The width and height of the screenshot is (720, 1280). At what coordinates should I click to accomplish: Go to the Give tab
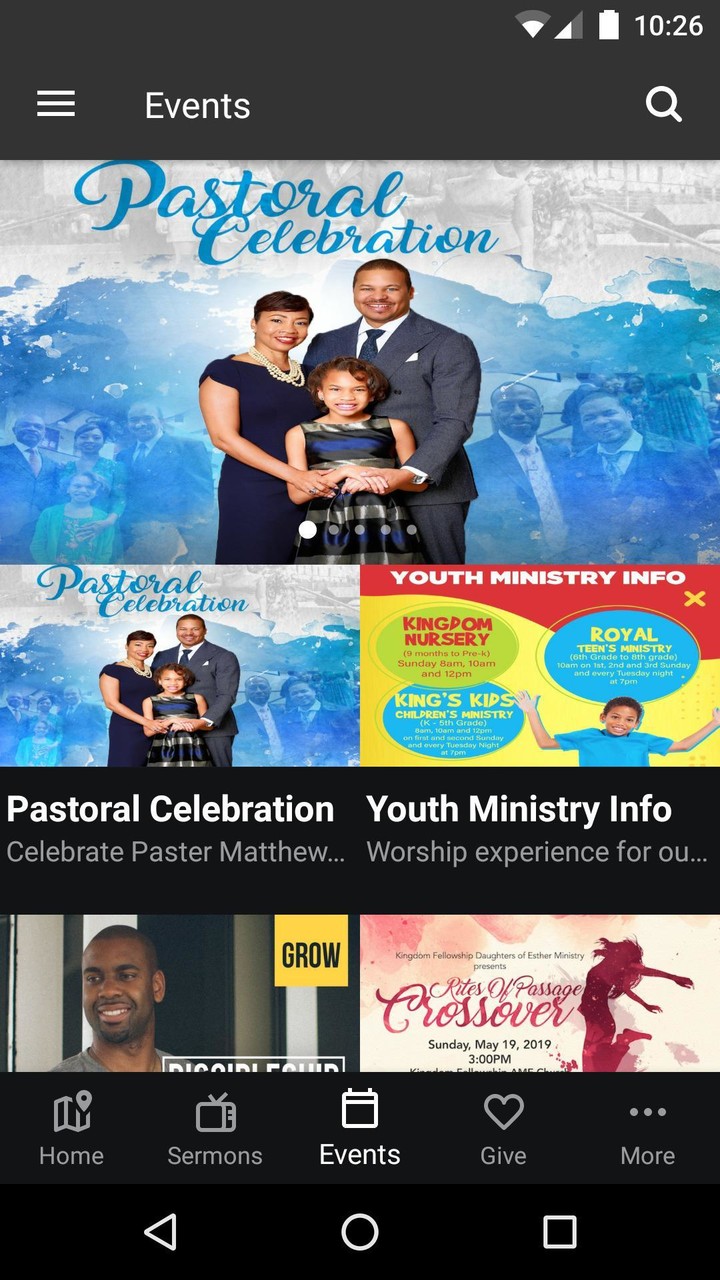click(503, 1130)
